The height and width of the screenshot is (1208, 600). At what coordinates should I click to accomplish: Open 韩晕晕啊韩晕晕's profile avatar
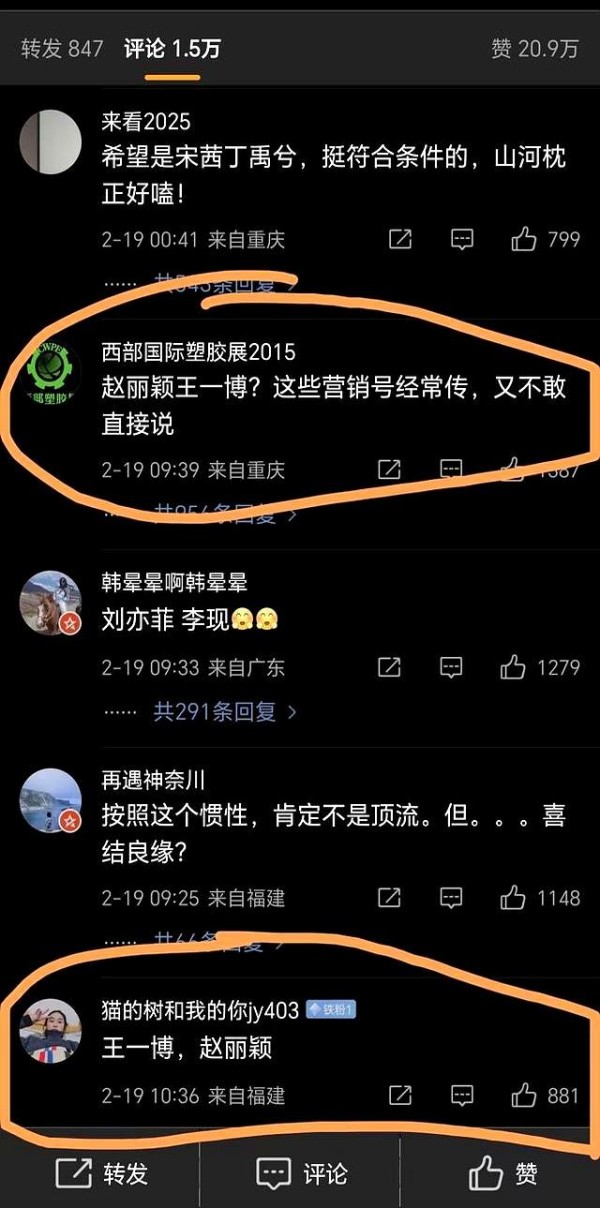[x=51, y=604]
